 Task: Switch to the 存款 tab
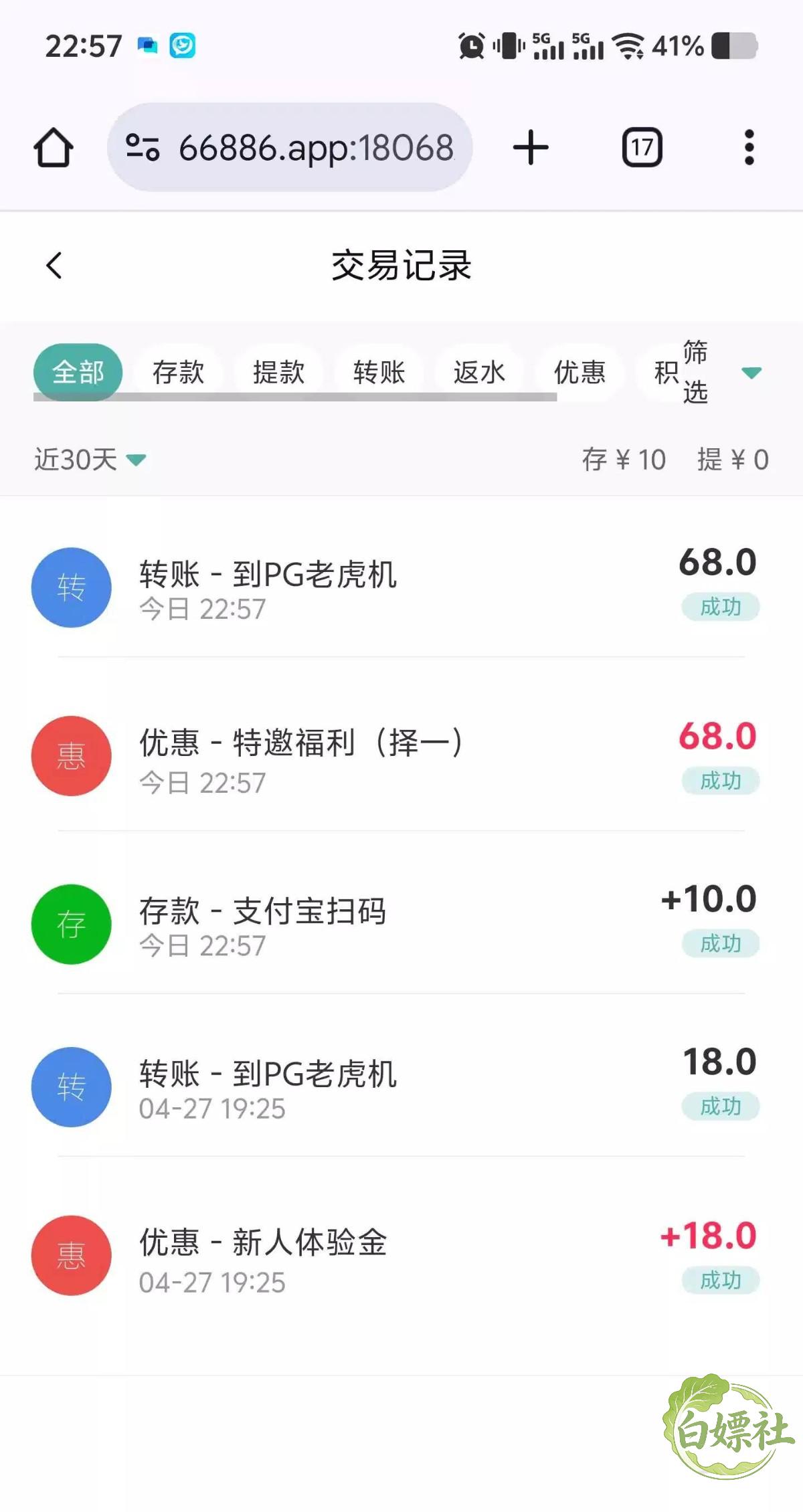click(179, 372)
